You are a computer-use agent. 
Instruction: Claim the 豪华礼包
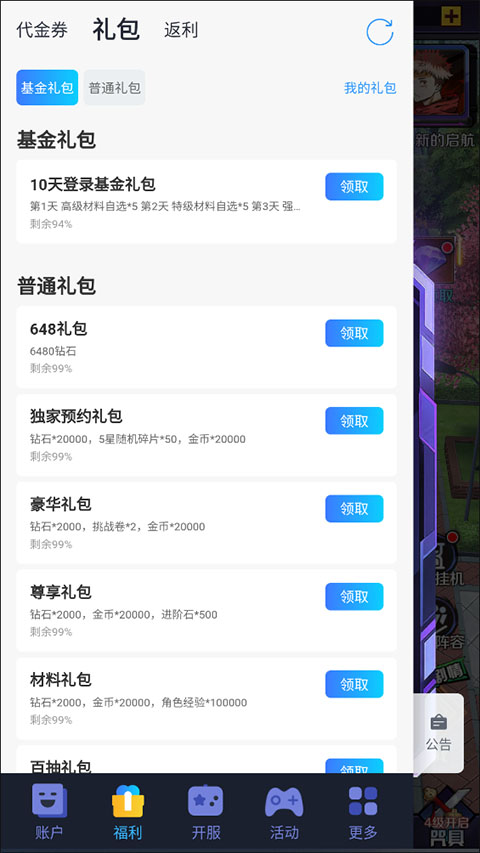pos(354,509)
